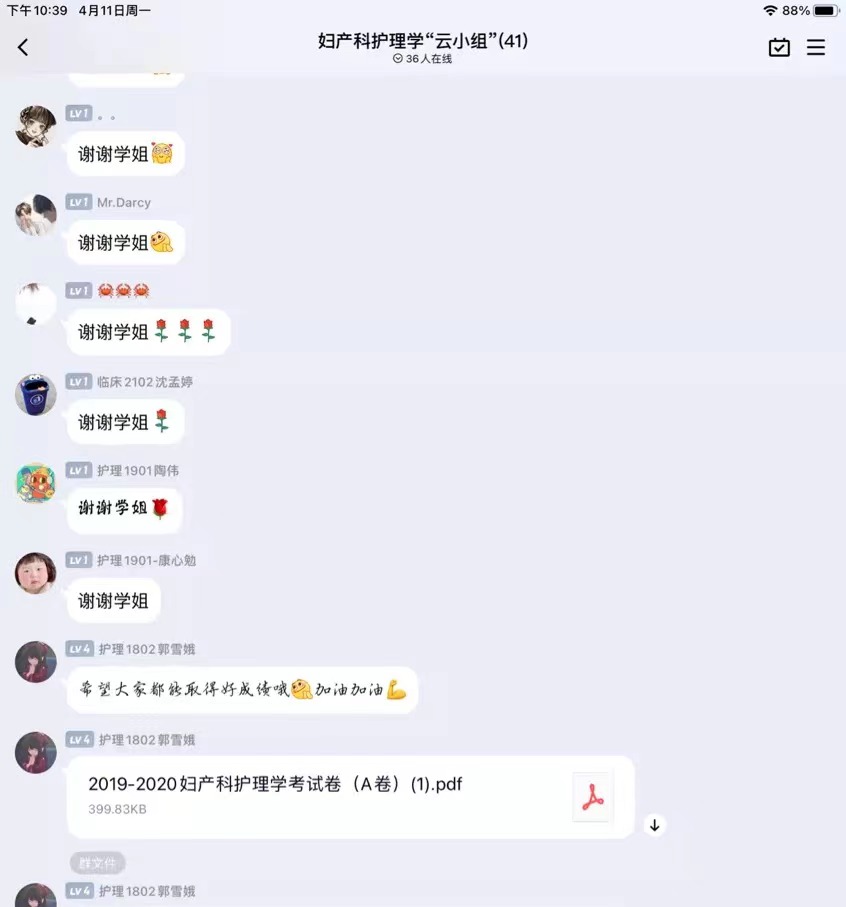Go back from the group chat
This screenshot has width=846, height=907.
coord(23,47)
